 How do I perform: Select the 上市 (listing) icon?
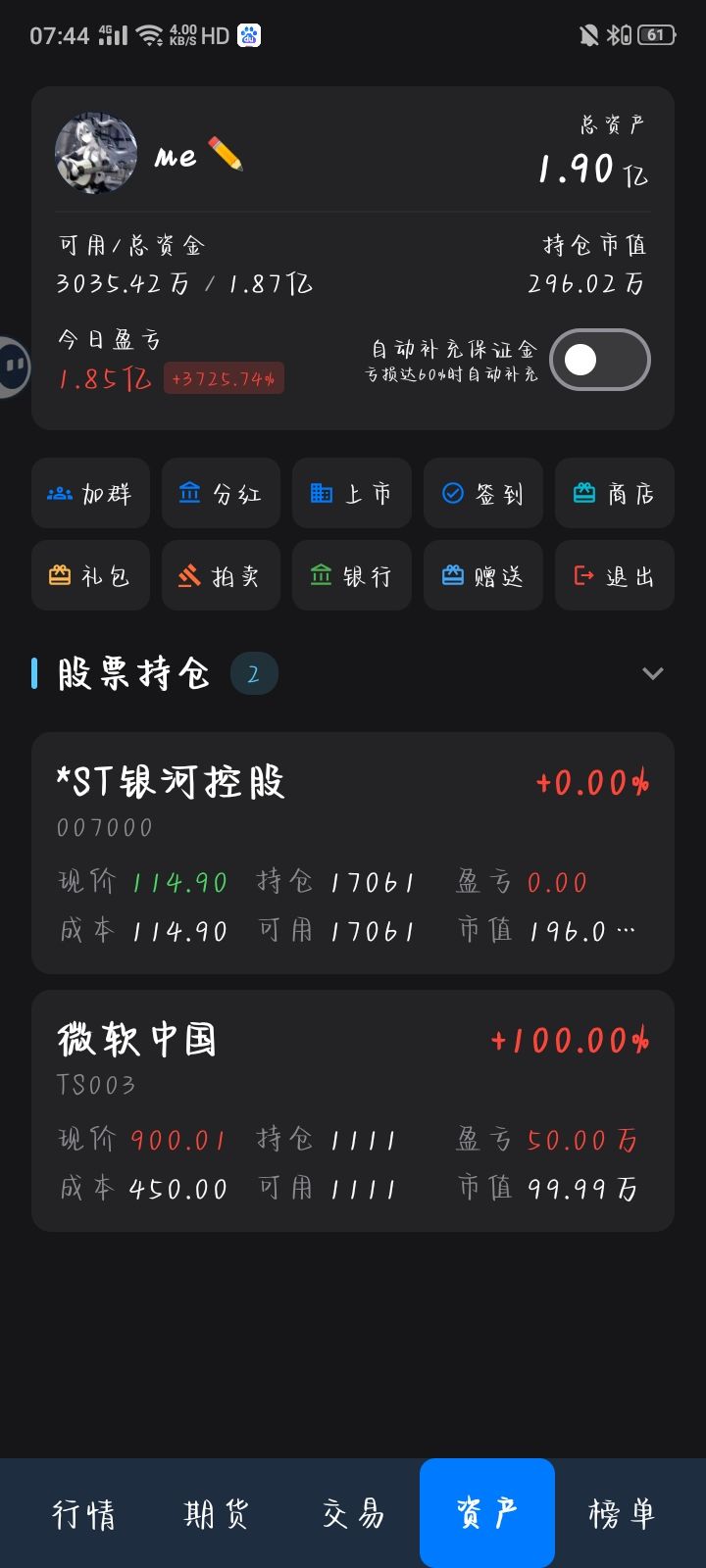click(x=351, y=493)
